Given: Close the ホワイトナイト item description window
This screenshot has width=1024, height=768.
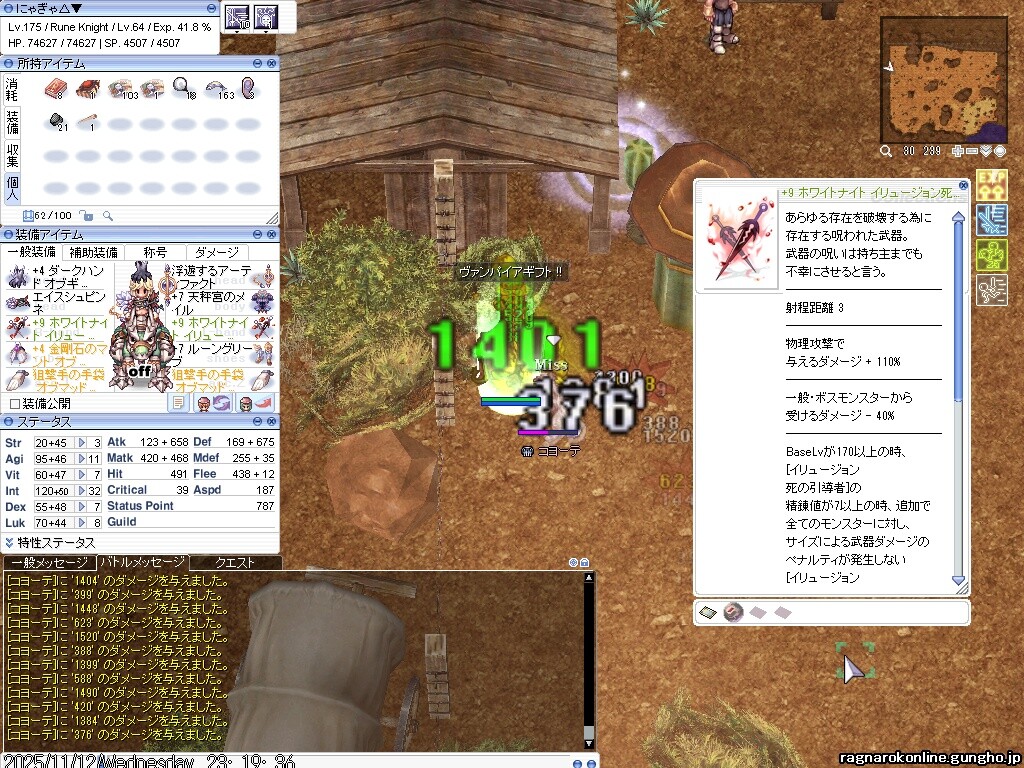Looking at the screenshot, I should point(963,186).
